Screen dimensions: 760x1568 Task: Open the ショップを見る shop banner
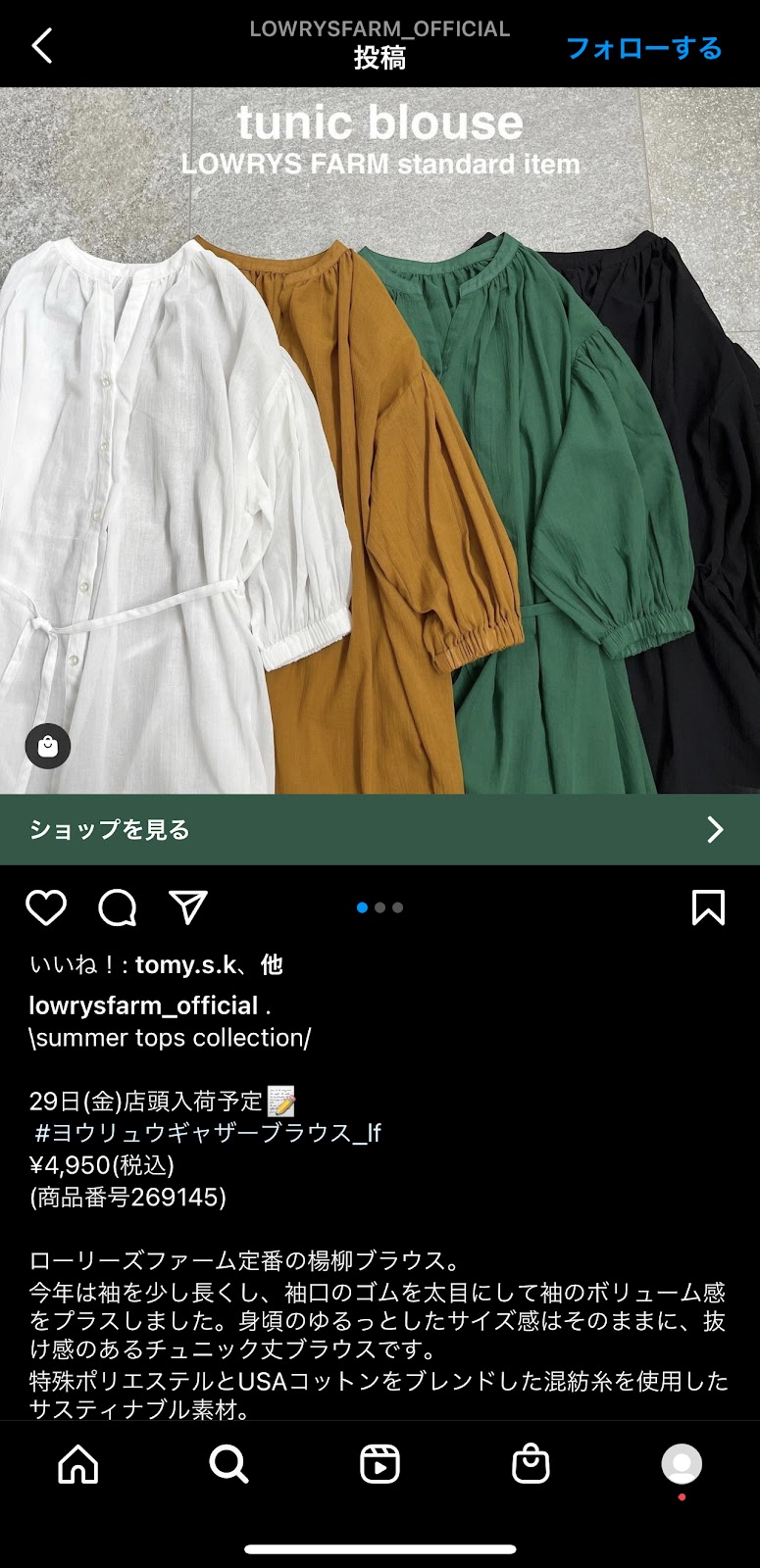pos(380,829)
